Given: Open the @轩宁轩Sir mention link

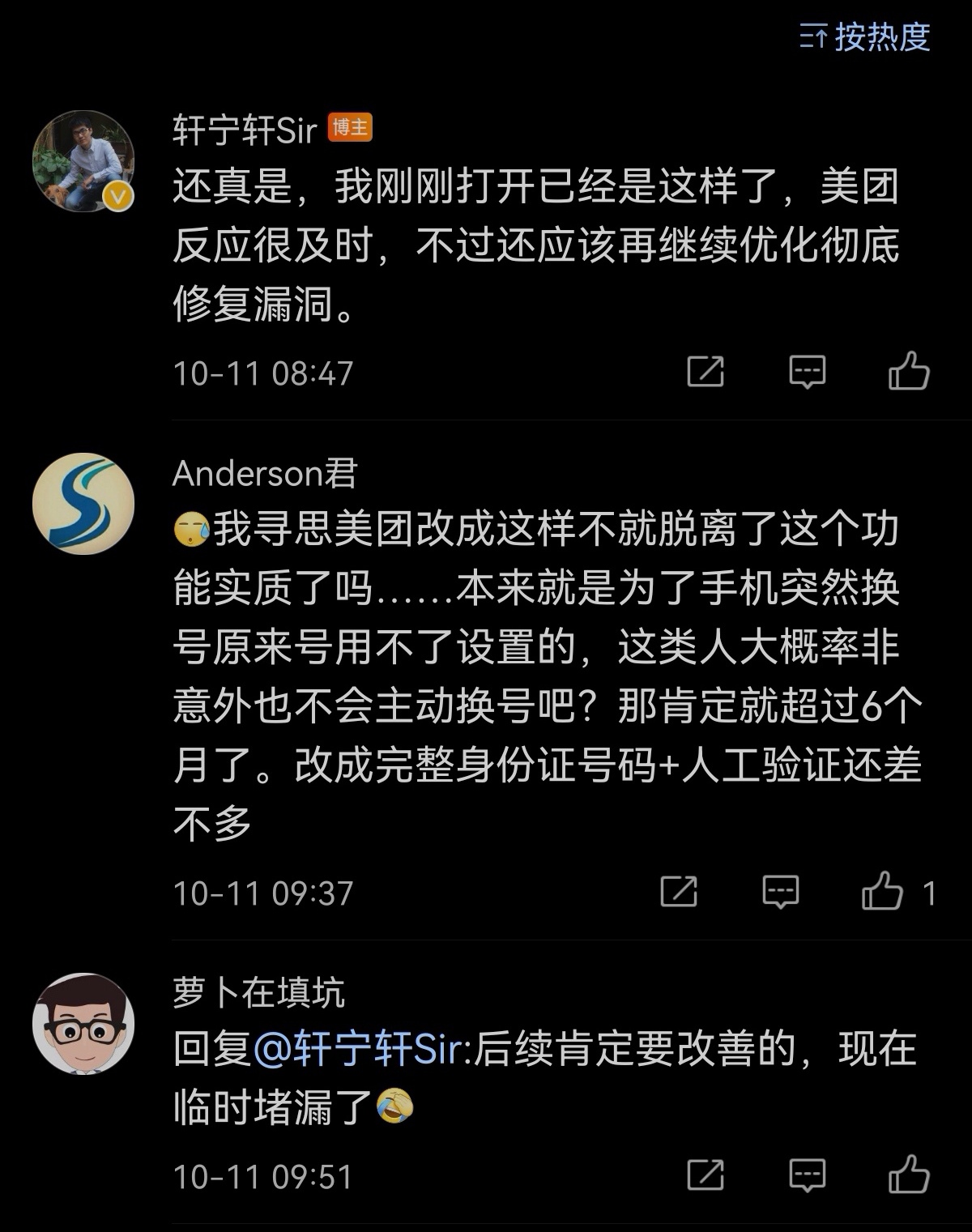Looking at the screenshot, I should coord(356,1050).
